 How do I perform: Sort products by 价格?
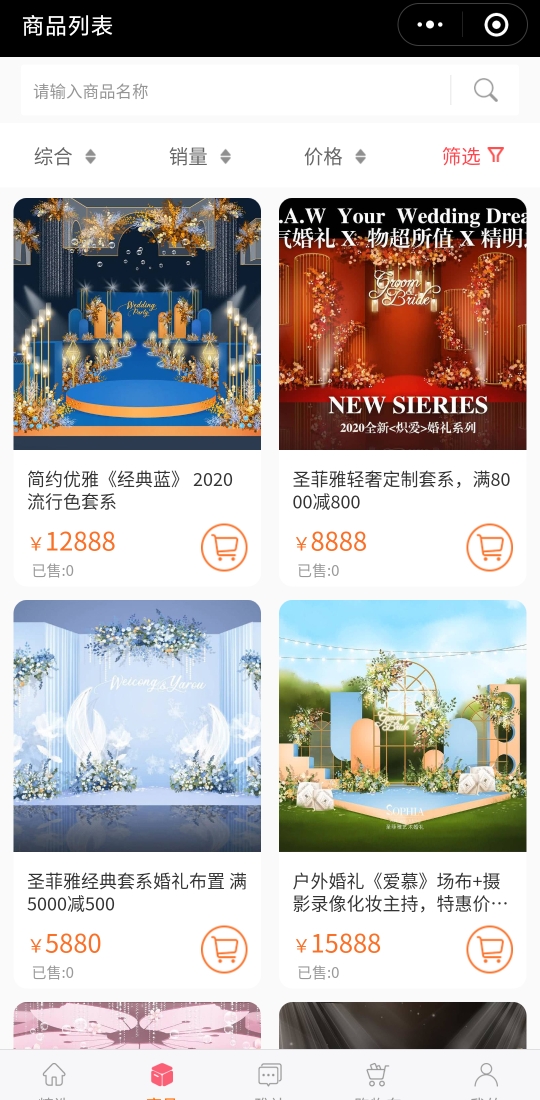pyautogui.click(x=335, y=156)
